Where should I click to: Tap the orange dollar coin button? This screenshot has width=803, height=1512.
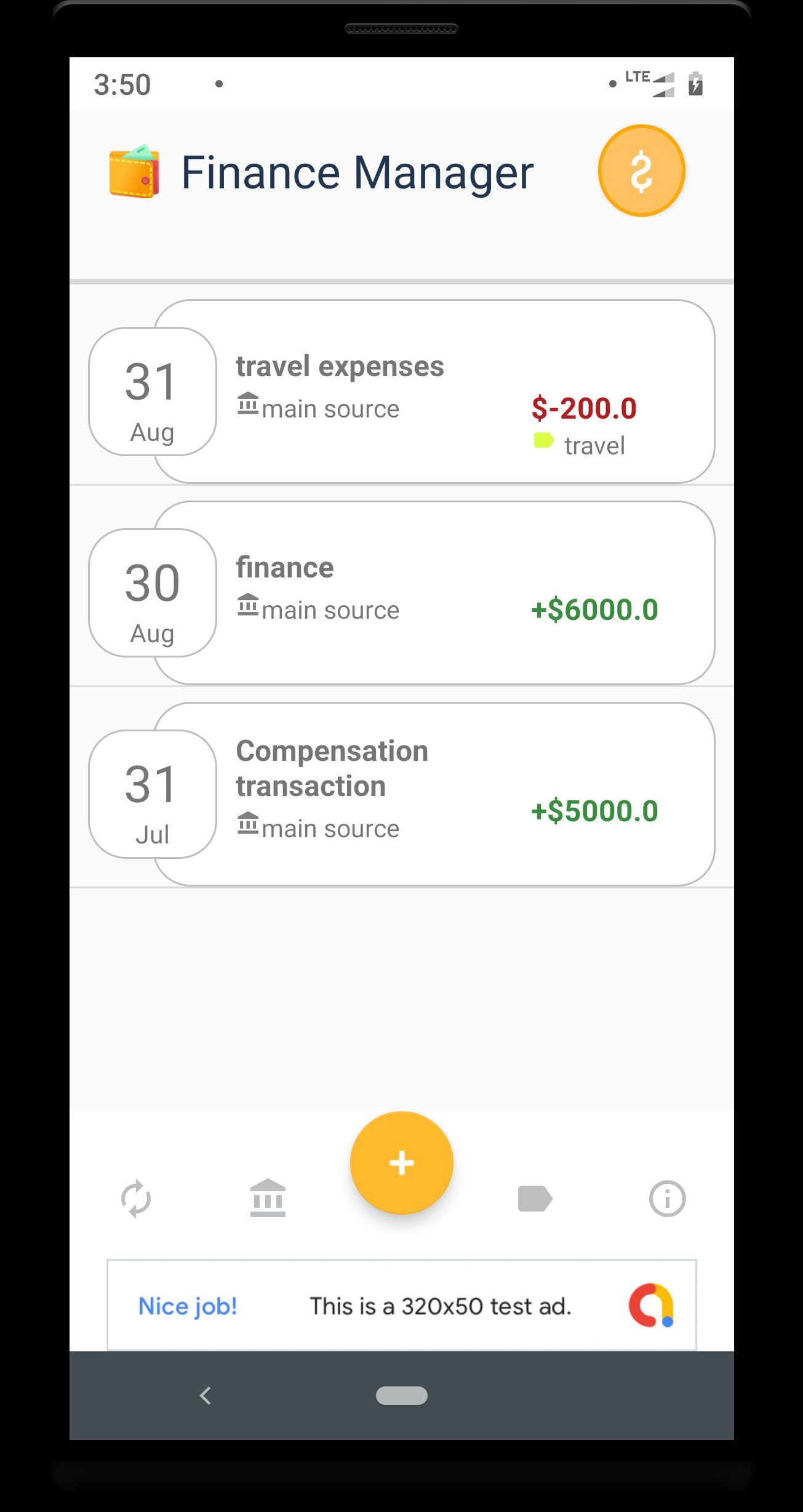coord(641,171)
